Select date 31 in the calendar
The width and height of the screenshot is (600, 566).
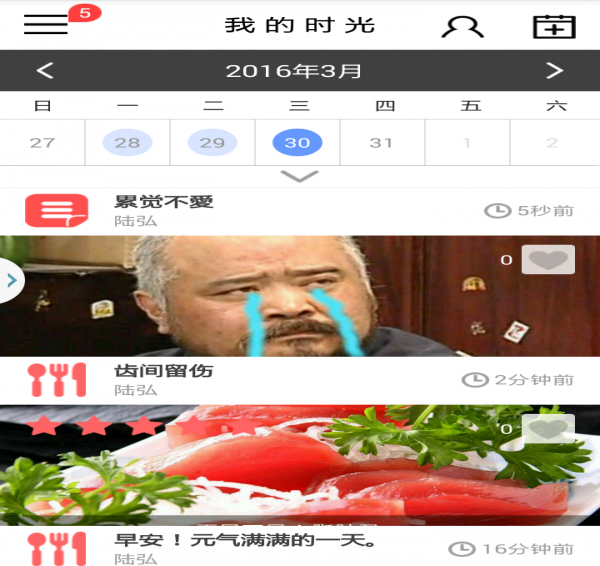[x=381, y=143]
